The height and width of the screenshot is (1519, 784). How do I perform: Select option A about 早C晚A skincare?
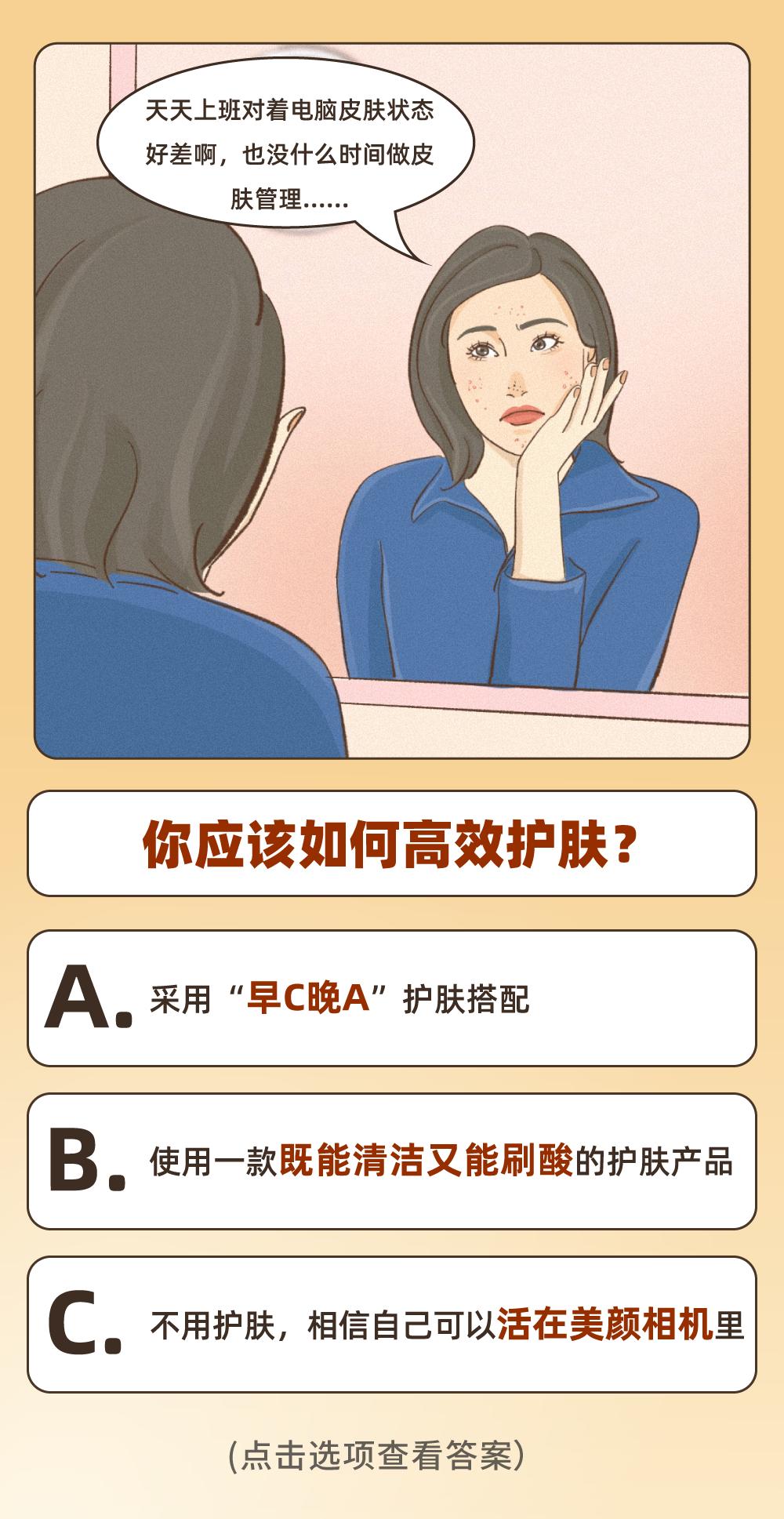392,998
